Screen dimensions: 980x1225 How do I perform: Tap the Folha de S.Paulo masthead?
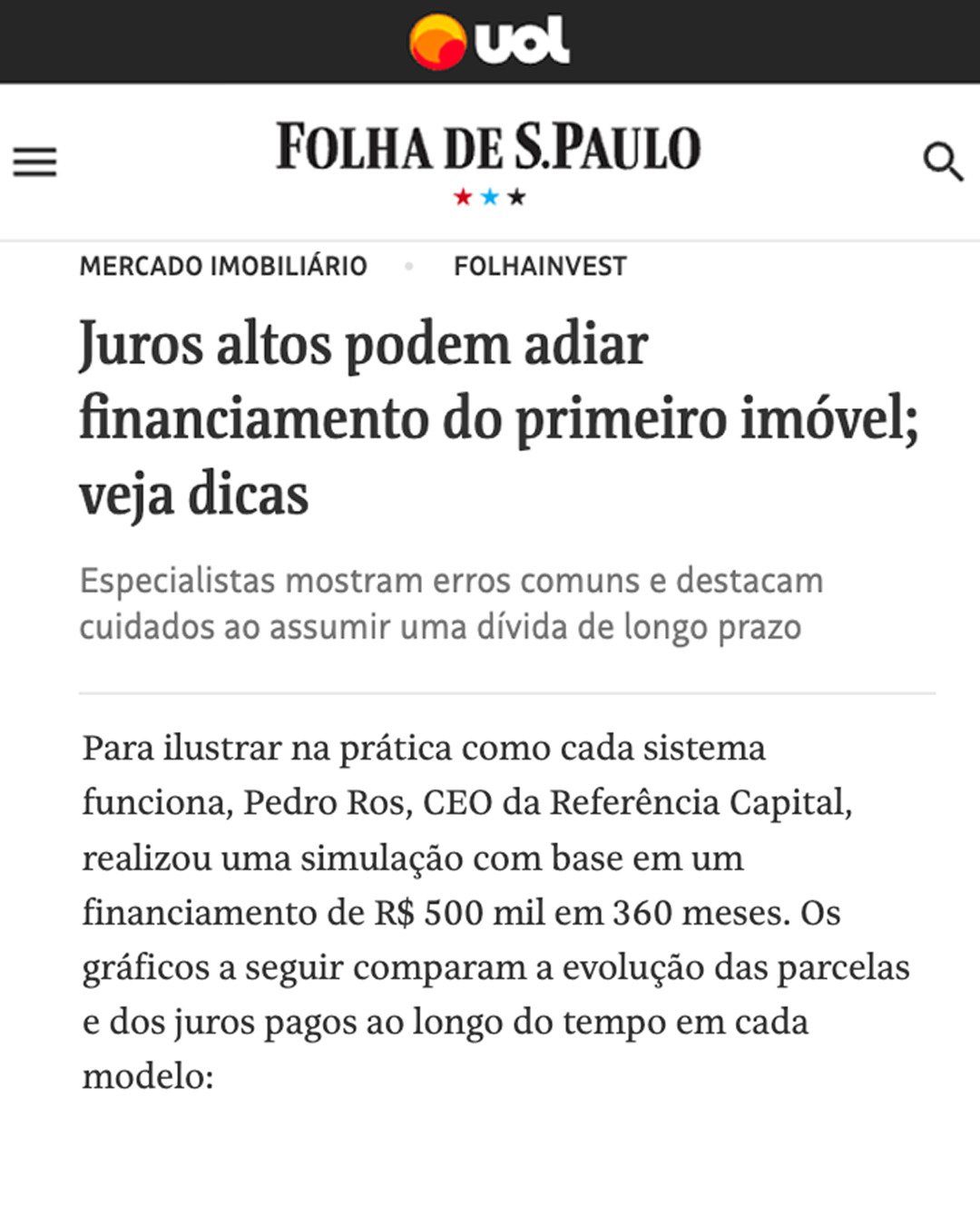(489, 149)
